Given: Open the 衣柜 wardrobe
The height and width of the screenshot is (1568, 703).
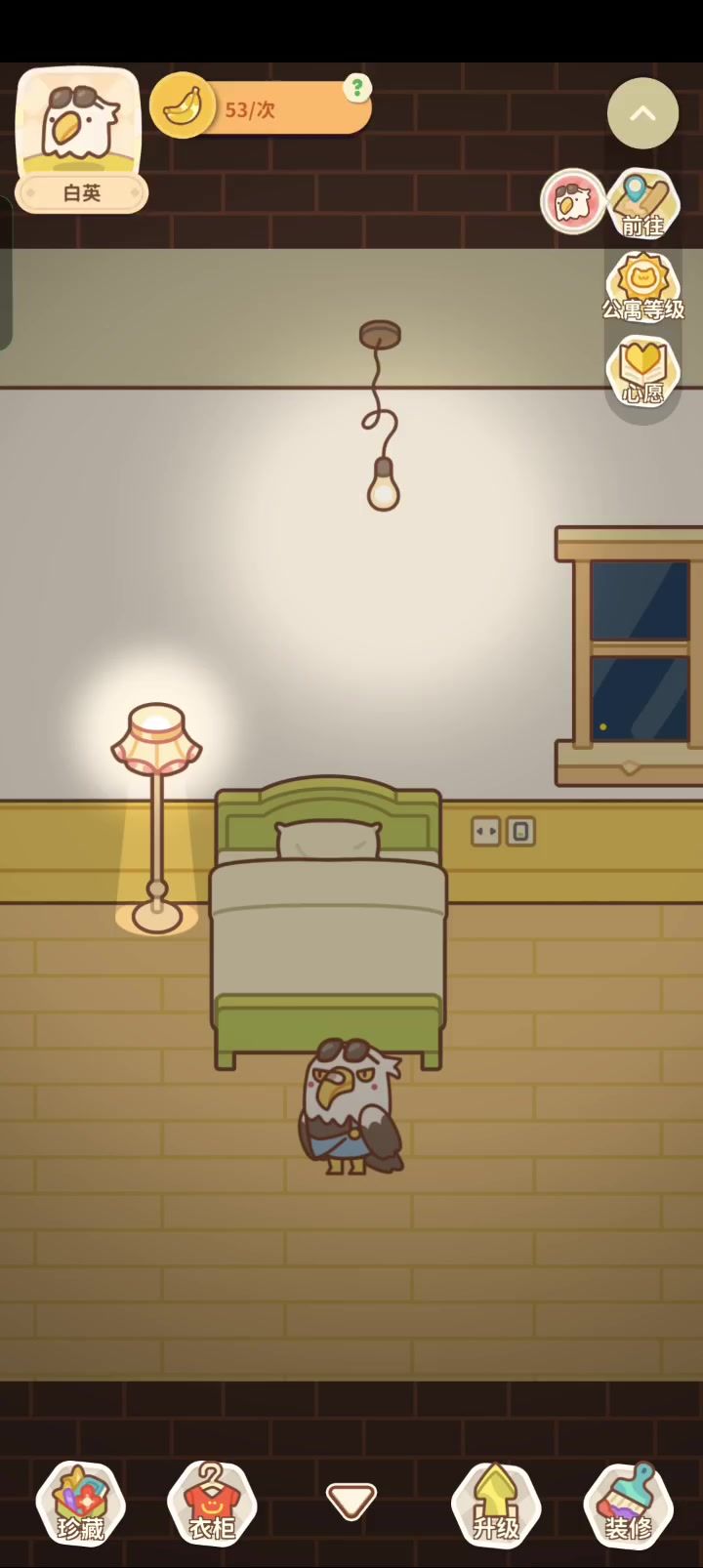Looking at the screenshot, I should (x=212, y=1504).
